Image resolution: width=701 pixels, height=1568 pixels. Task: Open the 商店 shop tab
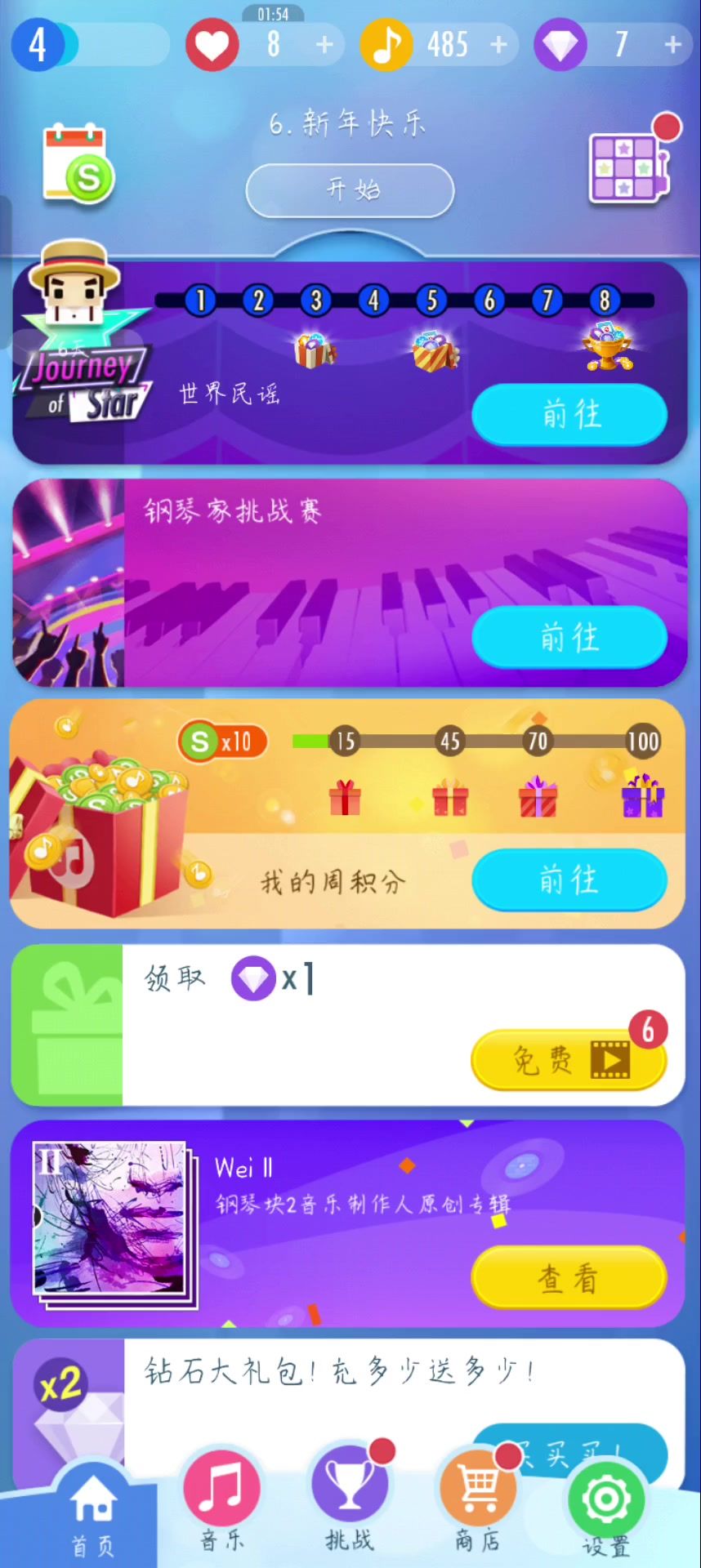coord(478,1503)
